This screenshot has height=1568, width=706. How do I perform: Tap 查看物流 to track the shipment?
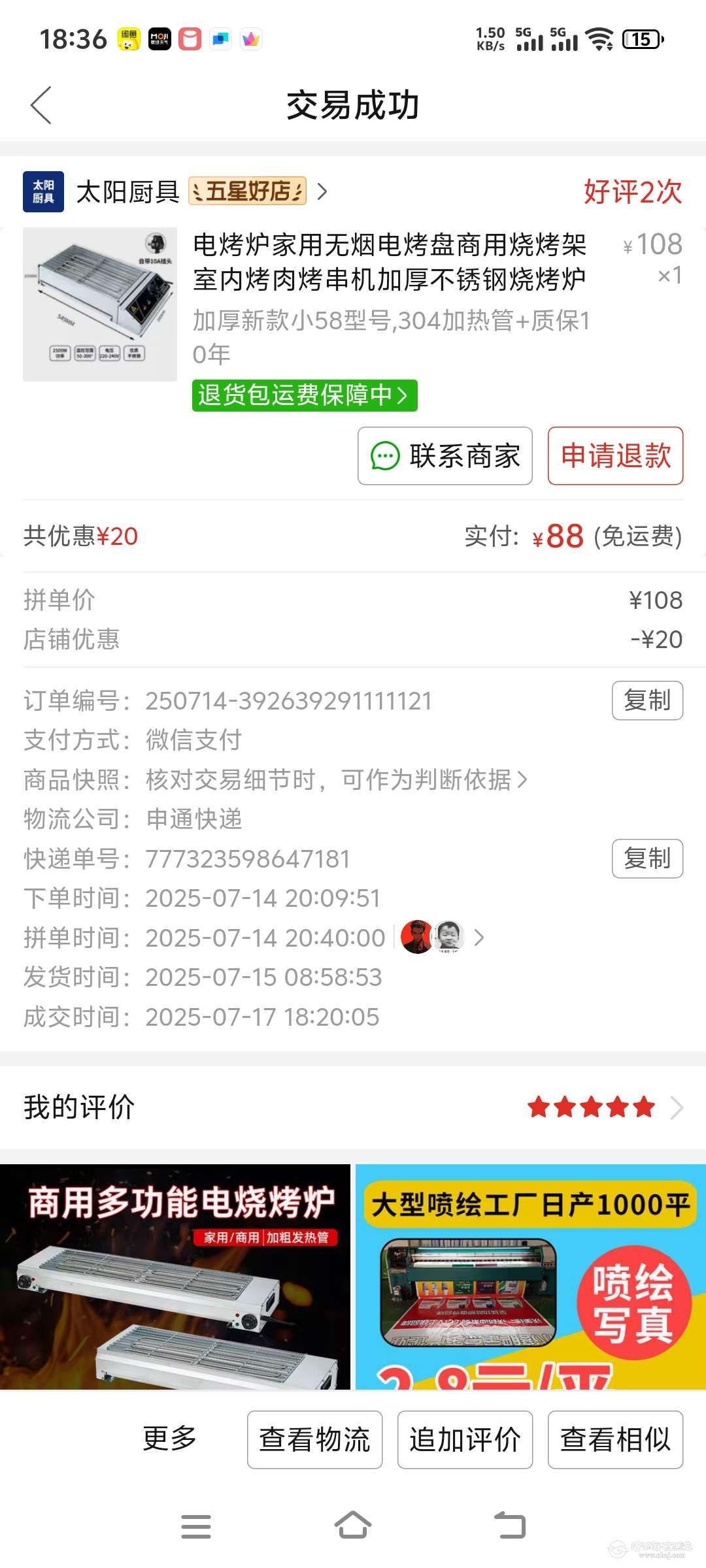[314, 1439]
